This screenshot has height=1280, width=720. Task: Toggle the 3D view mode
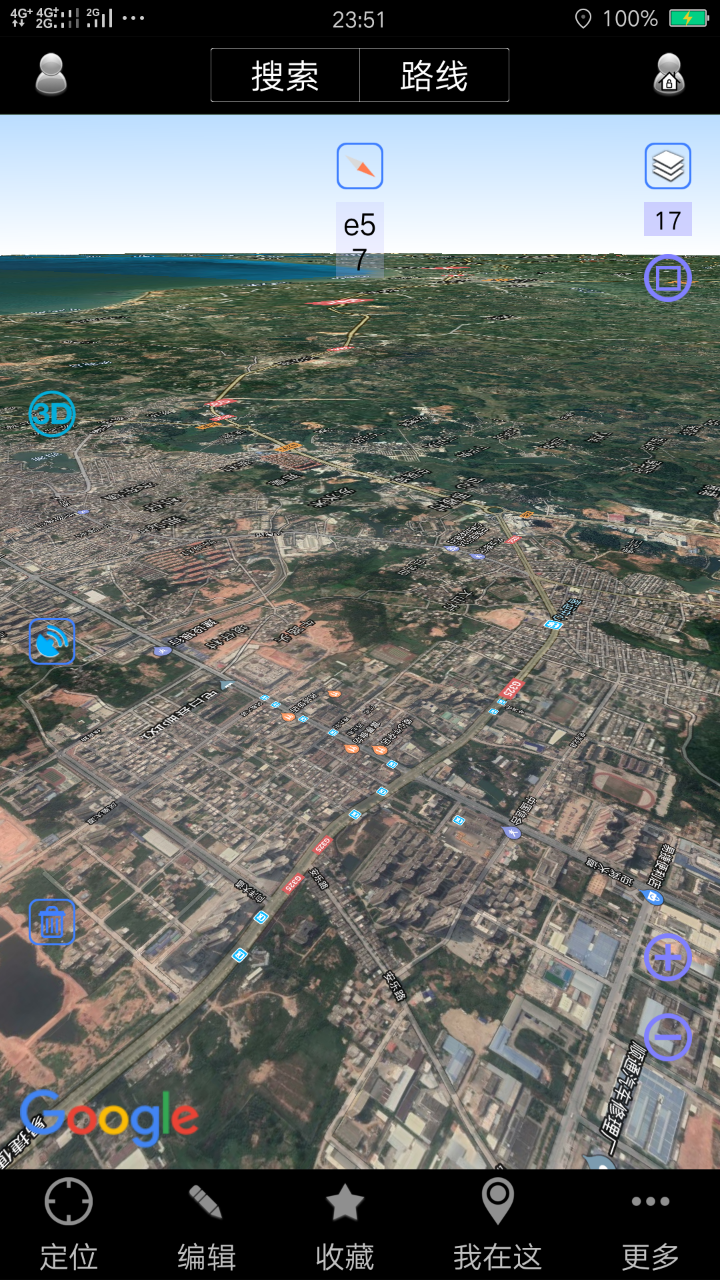pos(52,413)
